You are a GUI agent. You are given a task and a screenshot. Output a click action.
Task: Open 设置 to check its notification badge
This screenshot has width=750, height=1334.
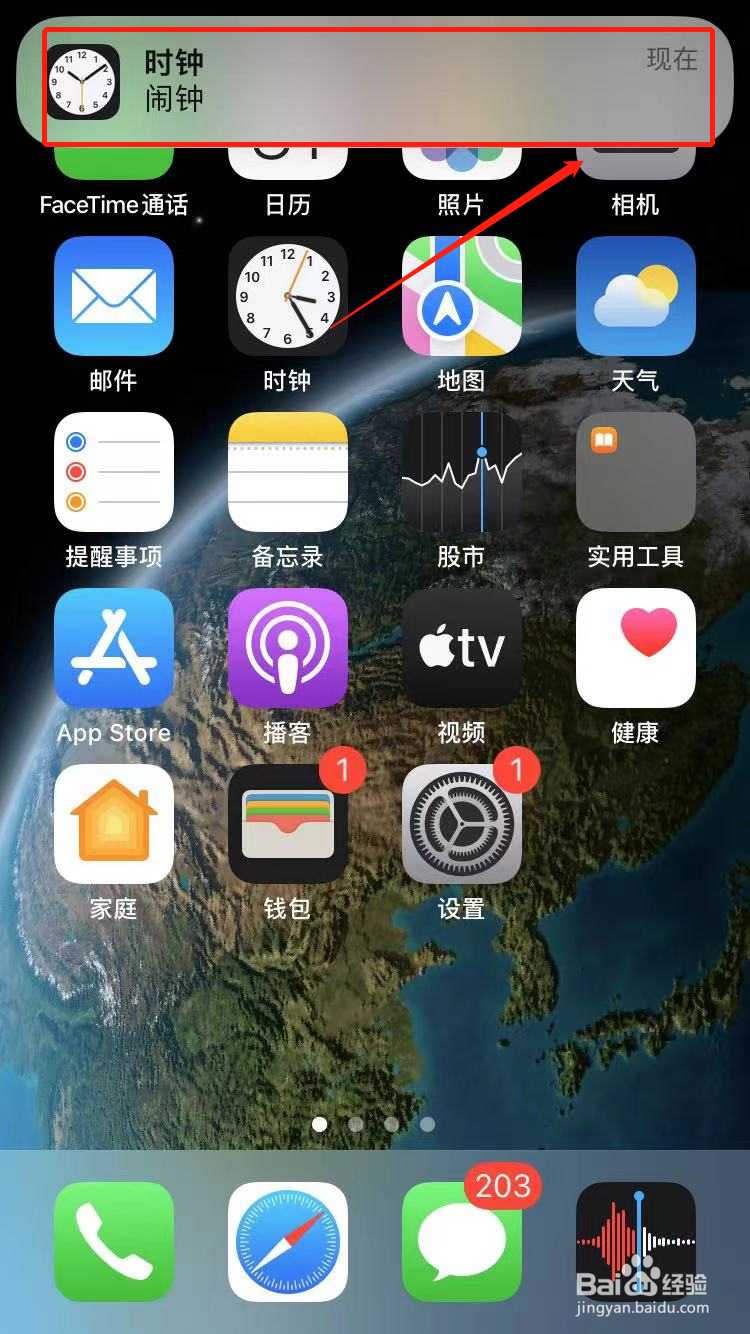pos(462,824)
